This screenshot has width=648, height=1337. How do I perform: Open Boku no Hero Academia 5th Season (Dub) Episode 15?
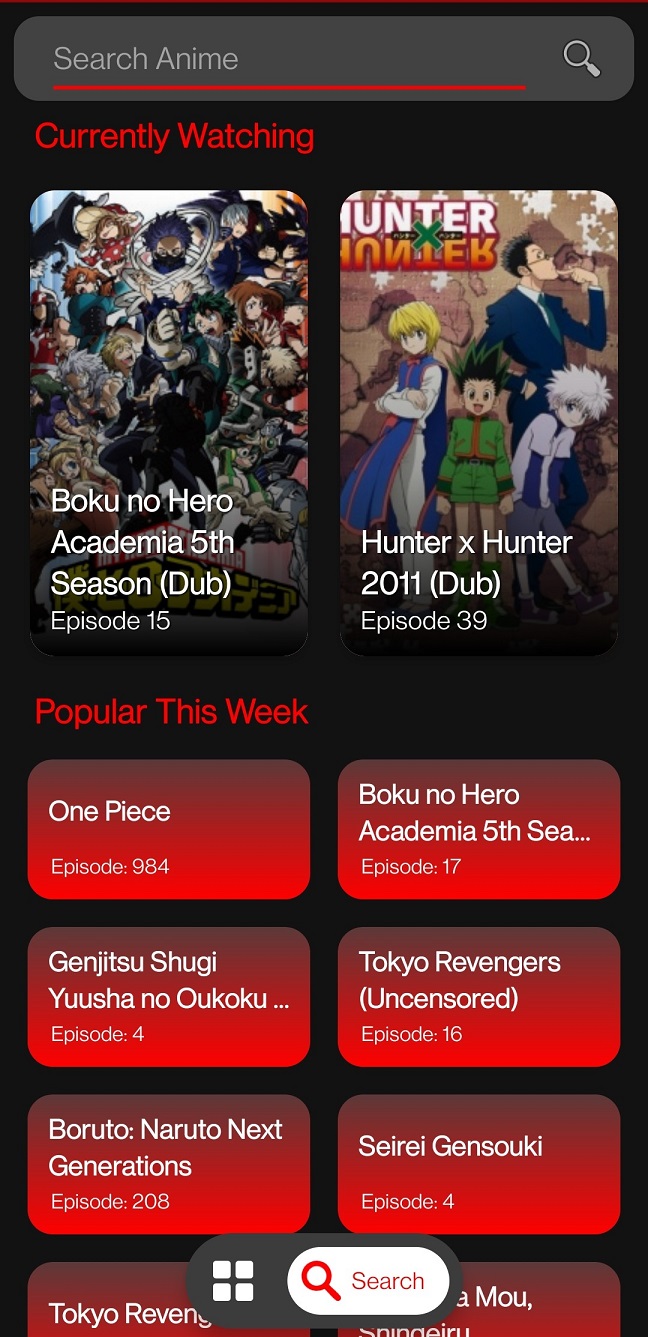point(169,423)
